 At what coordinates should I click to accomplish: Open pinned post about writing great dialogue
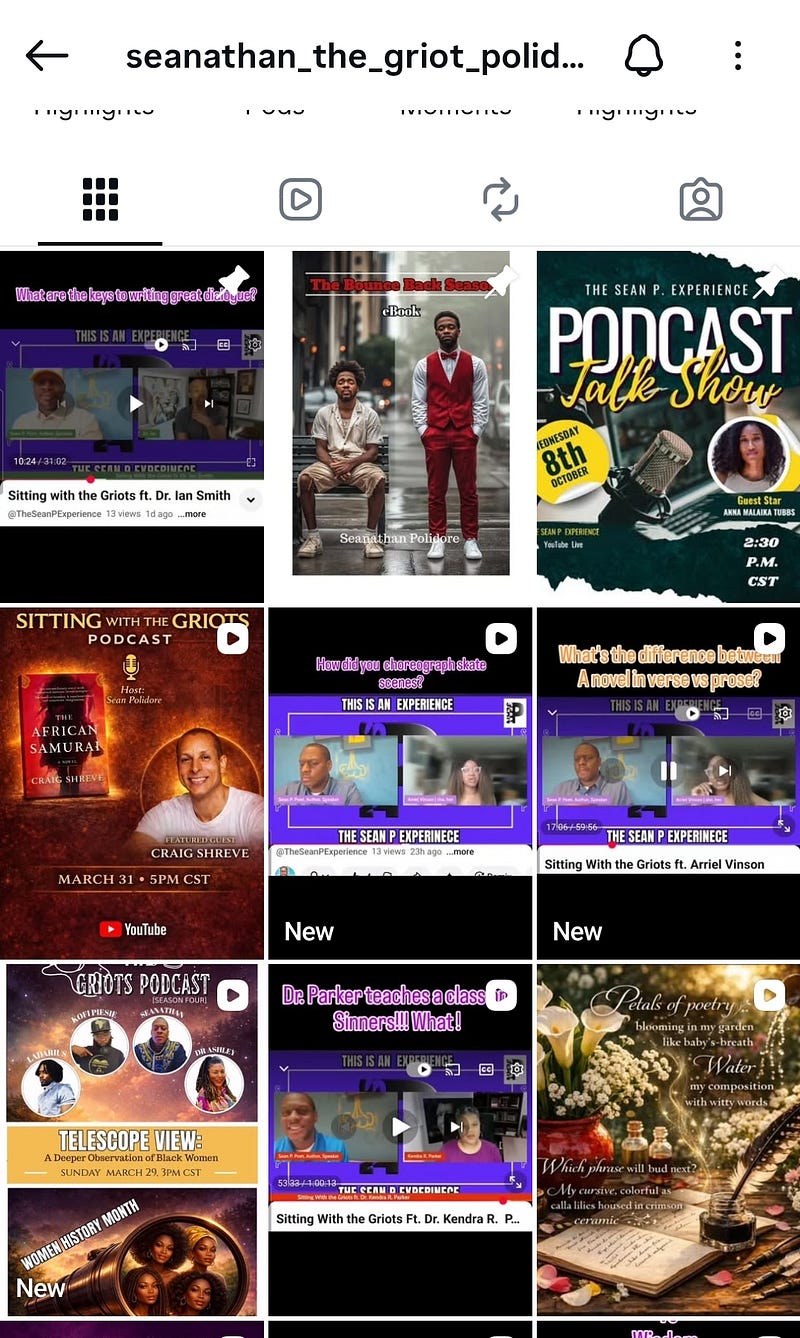pyautogui.click(x=132, y=426)
